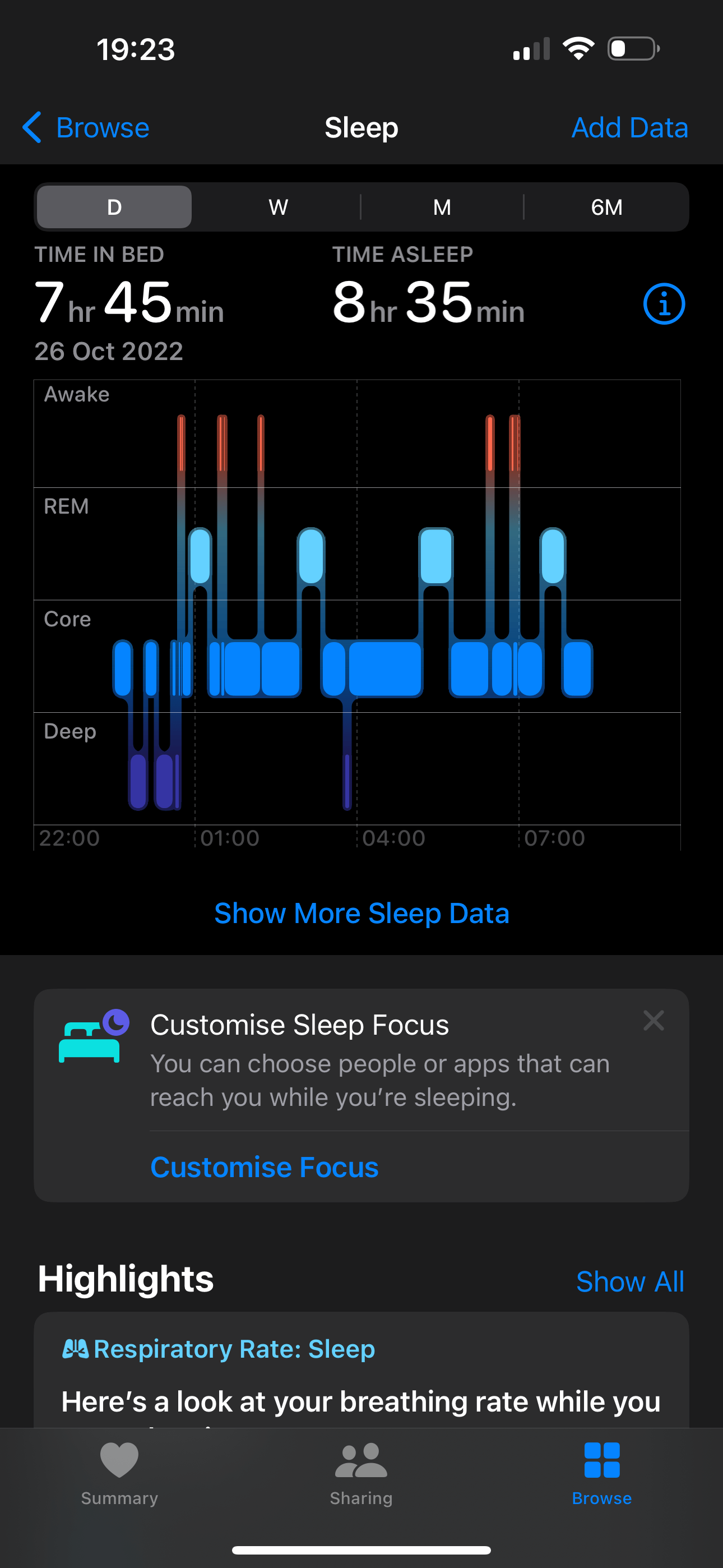This screenshot has height=1568, width=723.
Task: Open the Sleep info popup
Action: point(664,304)
